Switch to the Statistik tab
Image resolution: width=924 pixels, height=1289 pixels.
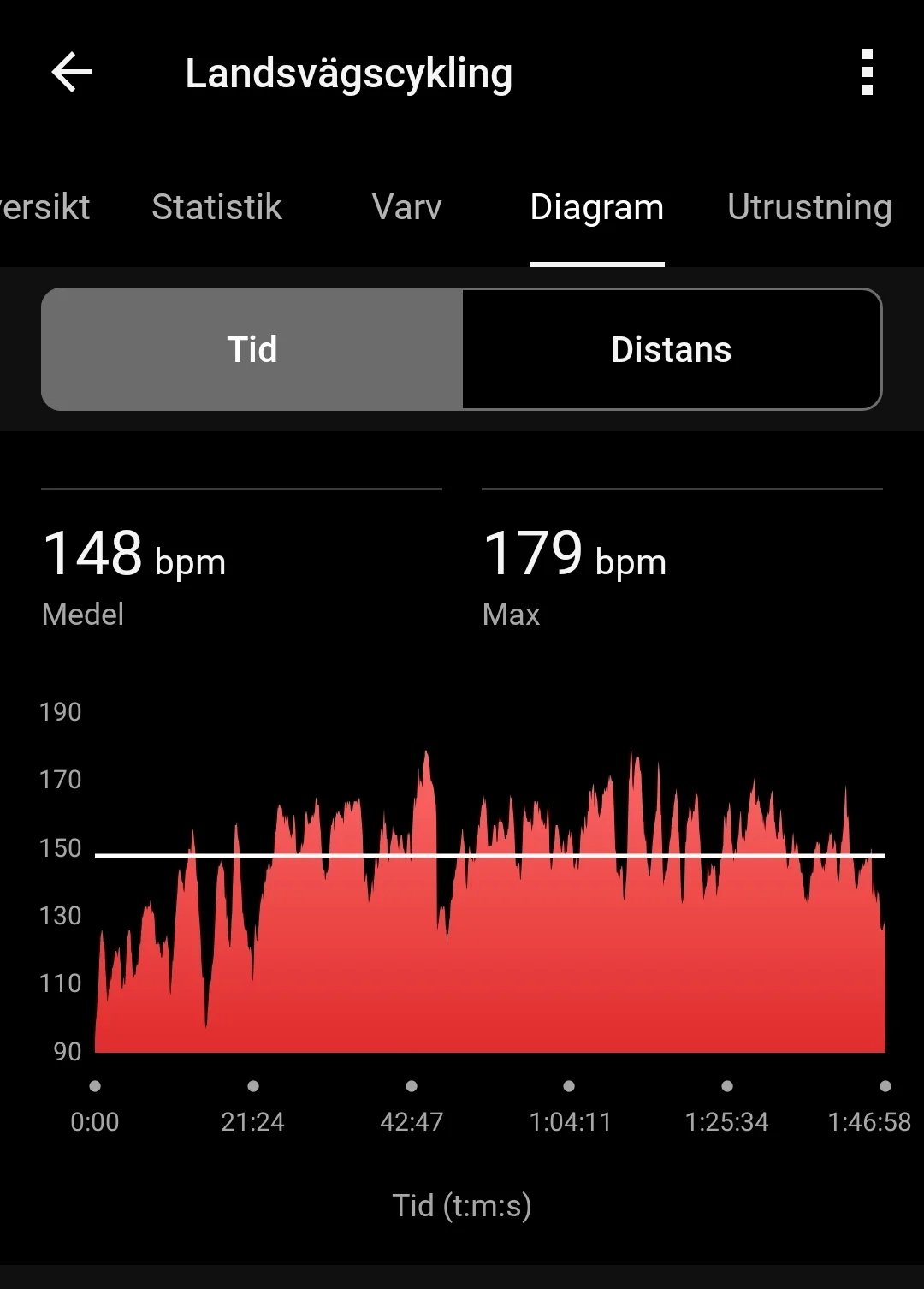pos(216,207)
